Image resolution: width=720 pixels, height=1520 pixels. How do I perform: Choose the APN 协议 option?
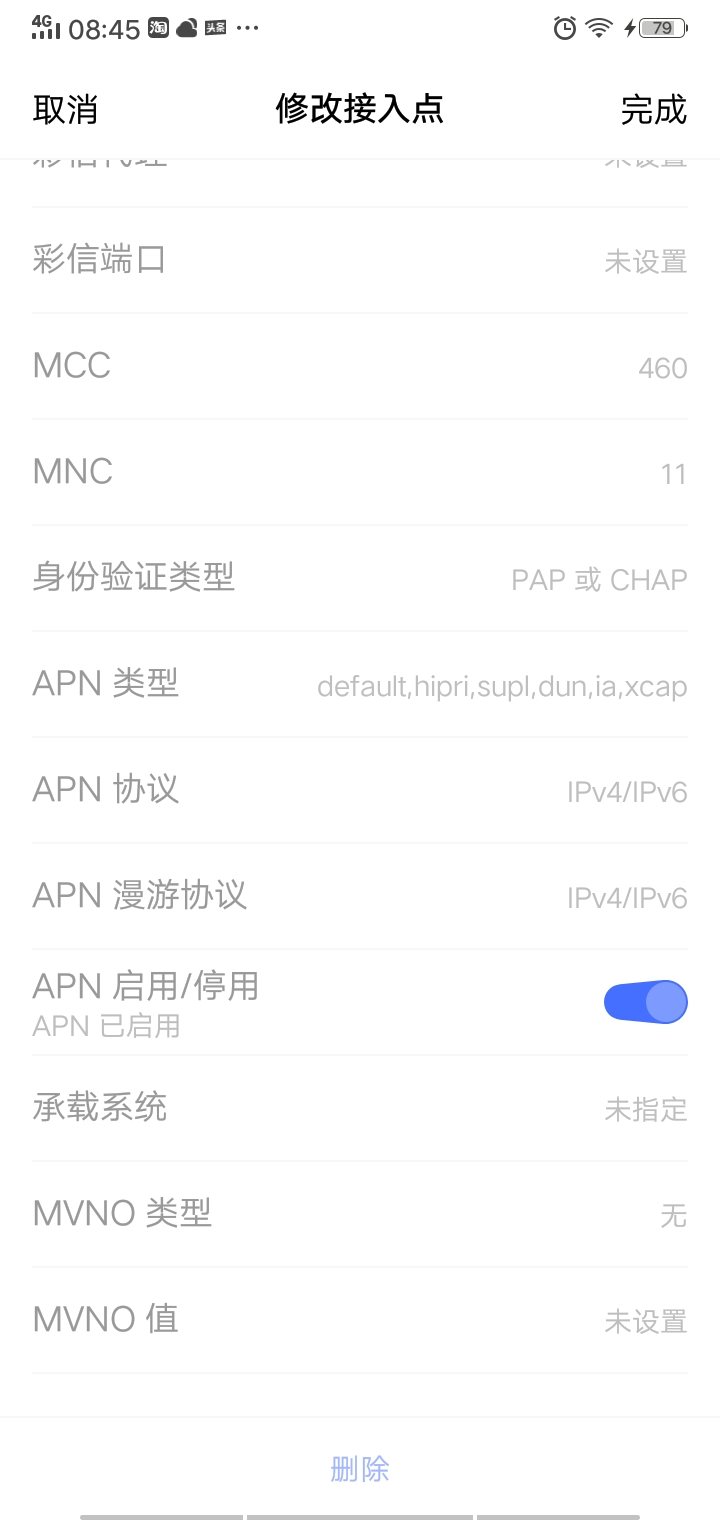coord(360,790)
